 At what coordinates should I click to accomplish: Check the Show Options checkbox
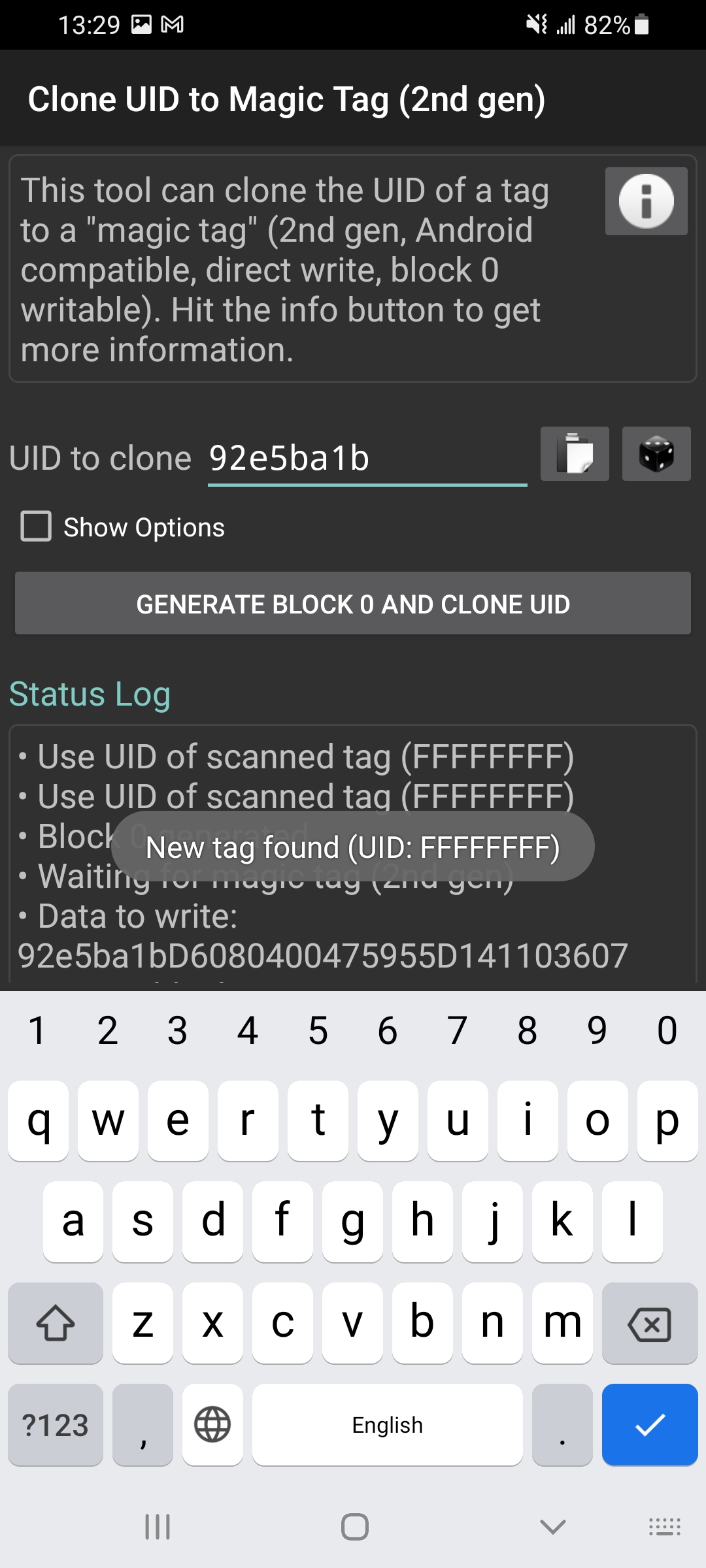click(37, 527)
